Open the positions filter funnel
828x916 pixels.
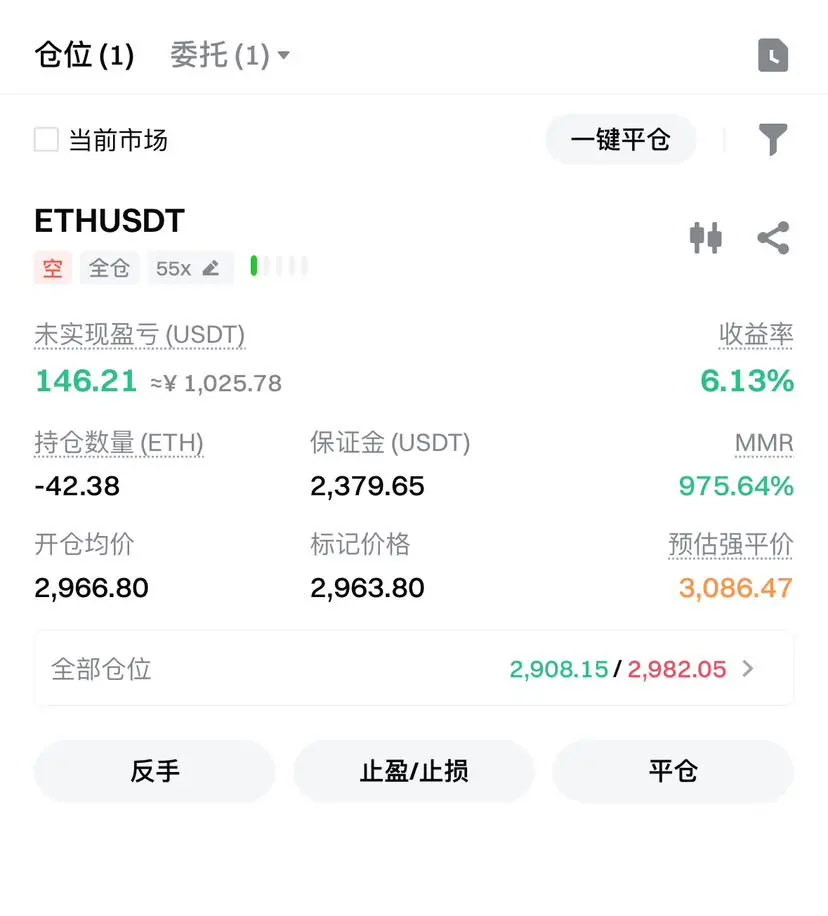coord(773,139)
